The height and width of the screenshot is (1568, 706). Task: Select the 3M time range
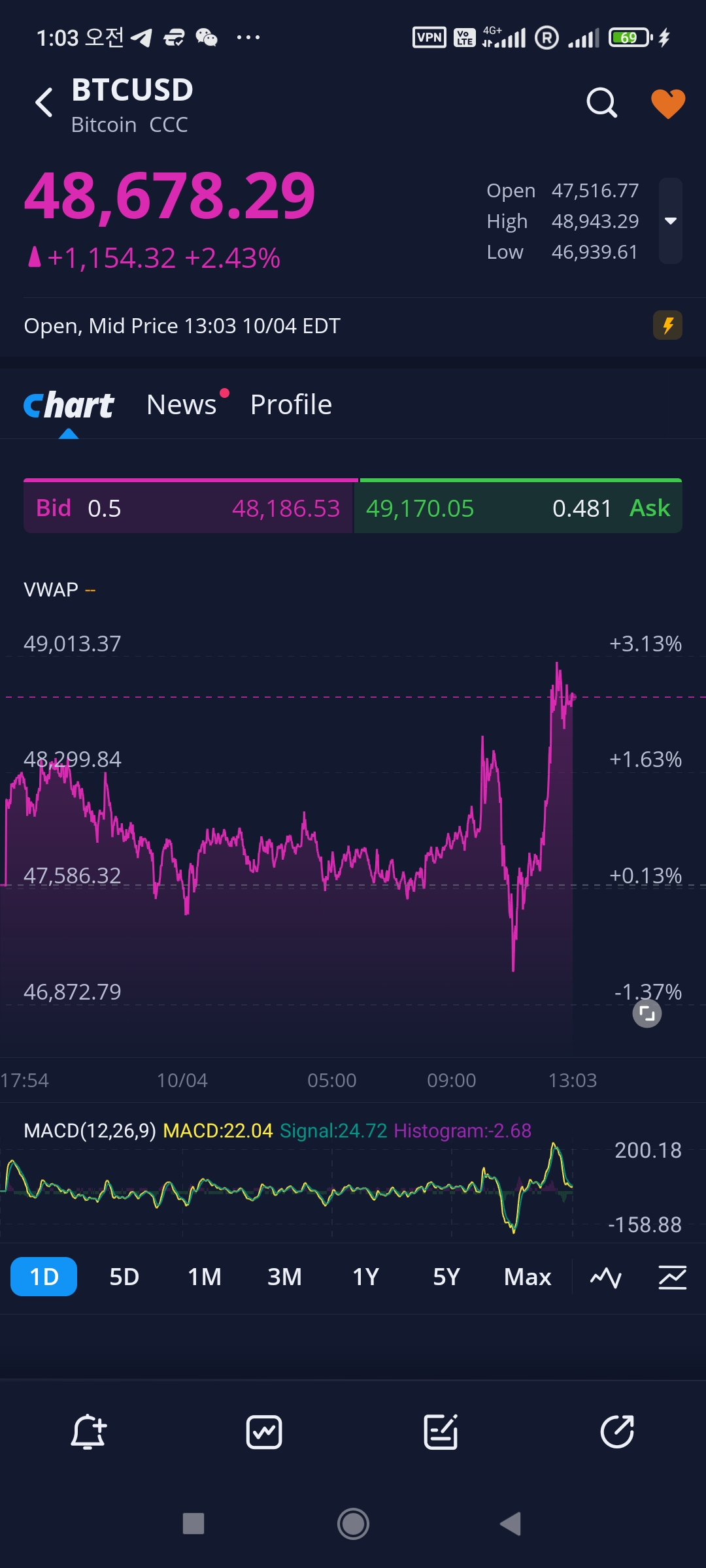click(284, 1277)
